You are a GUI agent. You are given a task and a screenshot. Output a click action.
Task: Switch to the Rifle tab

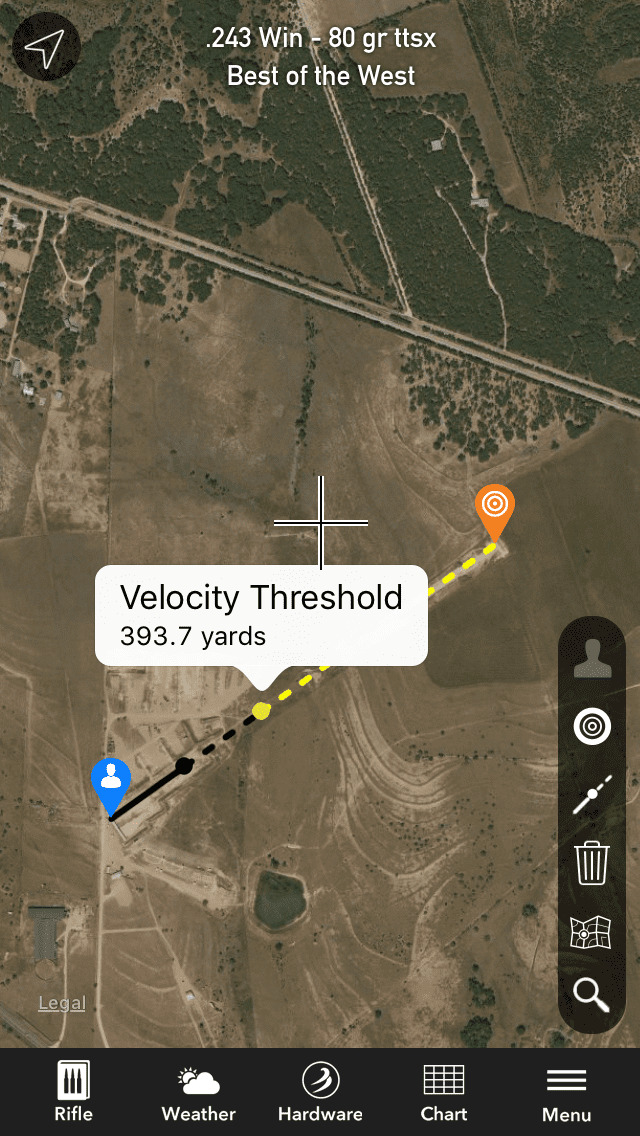[73, 1092]
